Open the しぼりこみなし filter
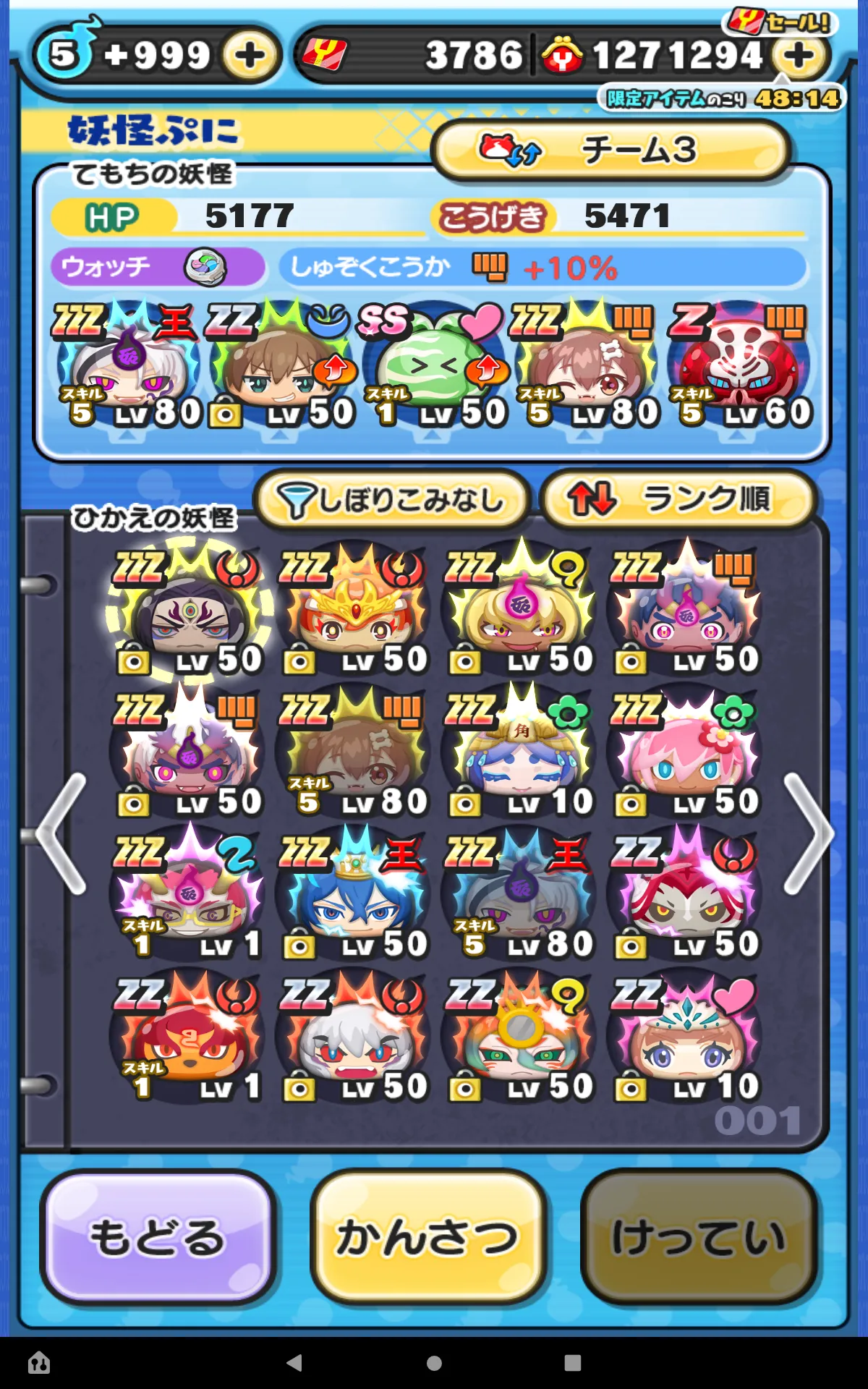 point(393,499)
